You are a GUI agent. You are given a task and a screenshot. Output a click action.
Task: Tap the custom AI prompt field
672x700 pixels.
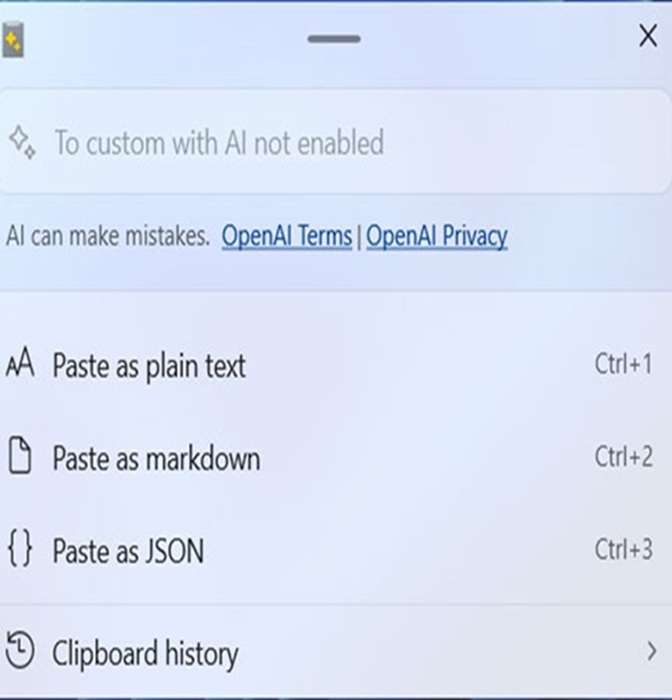[x=335, y=143]
